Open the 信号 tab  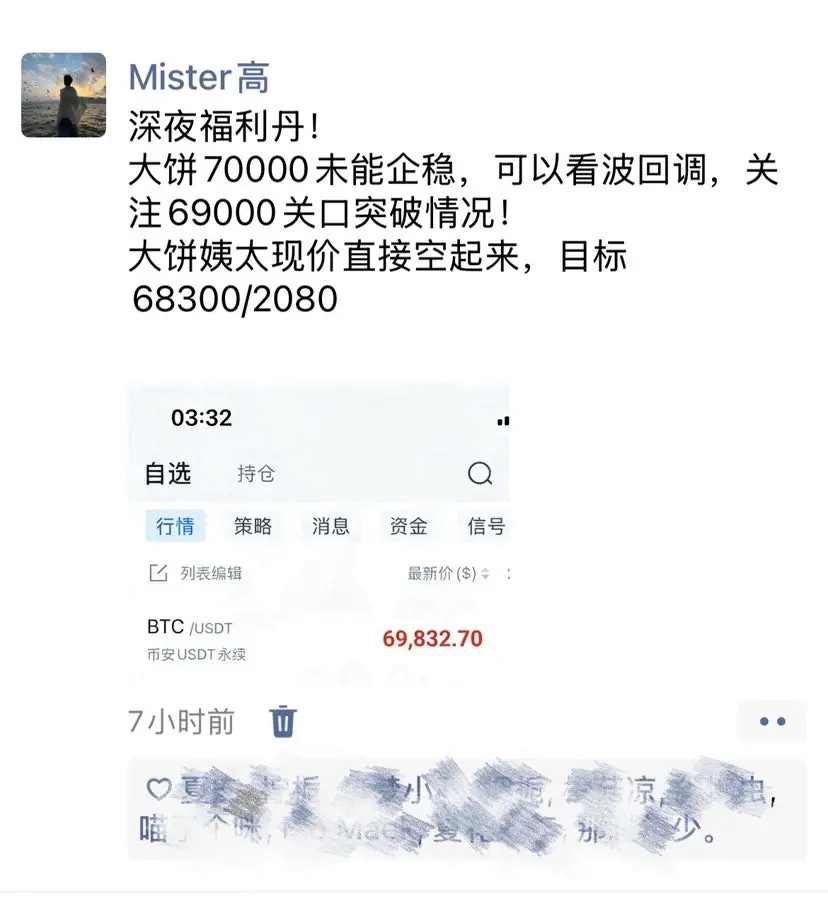coord(486,527)
